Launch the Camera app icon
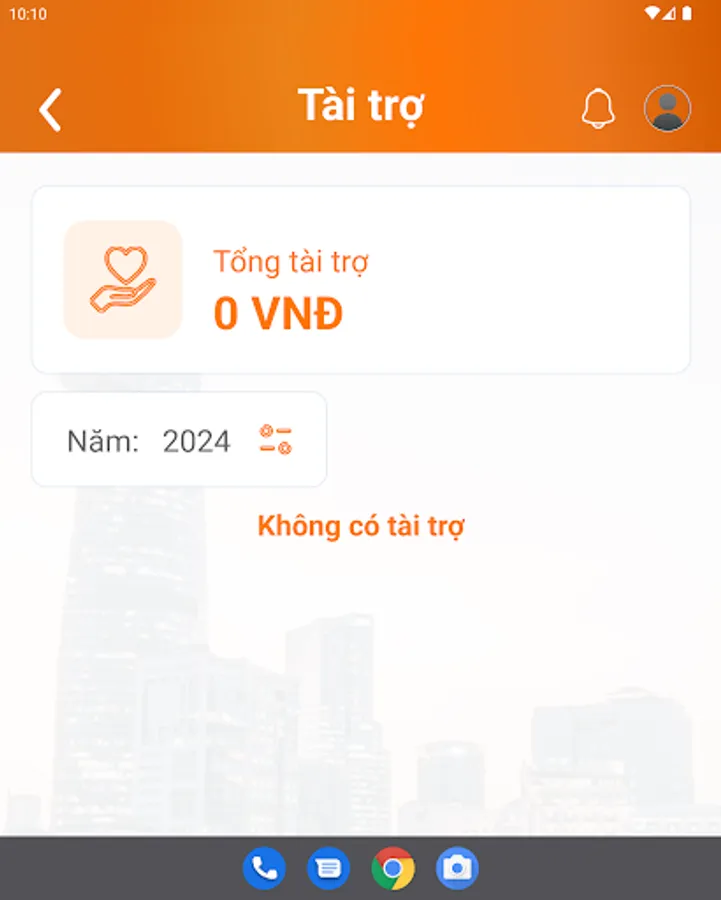Image resolution: width=721 pixels, height=900 pixels. pos(457,867)
